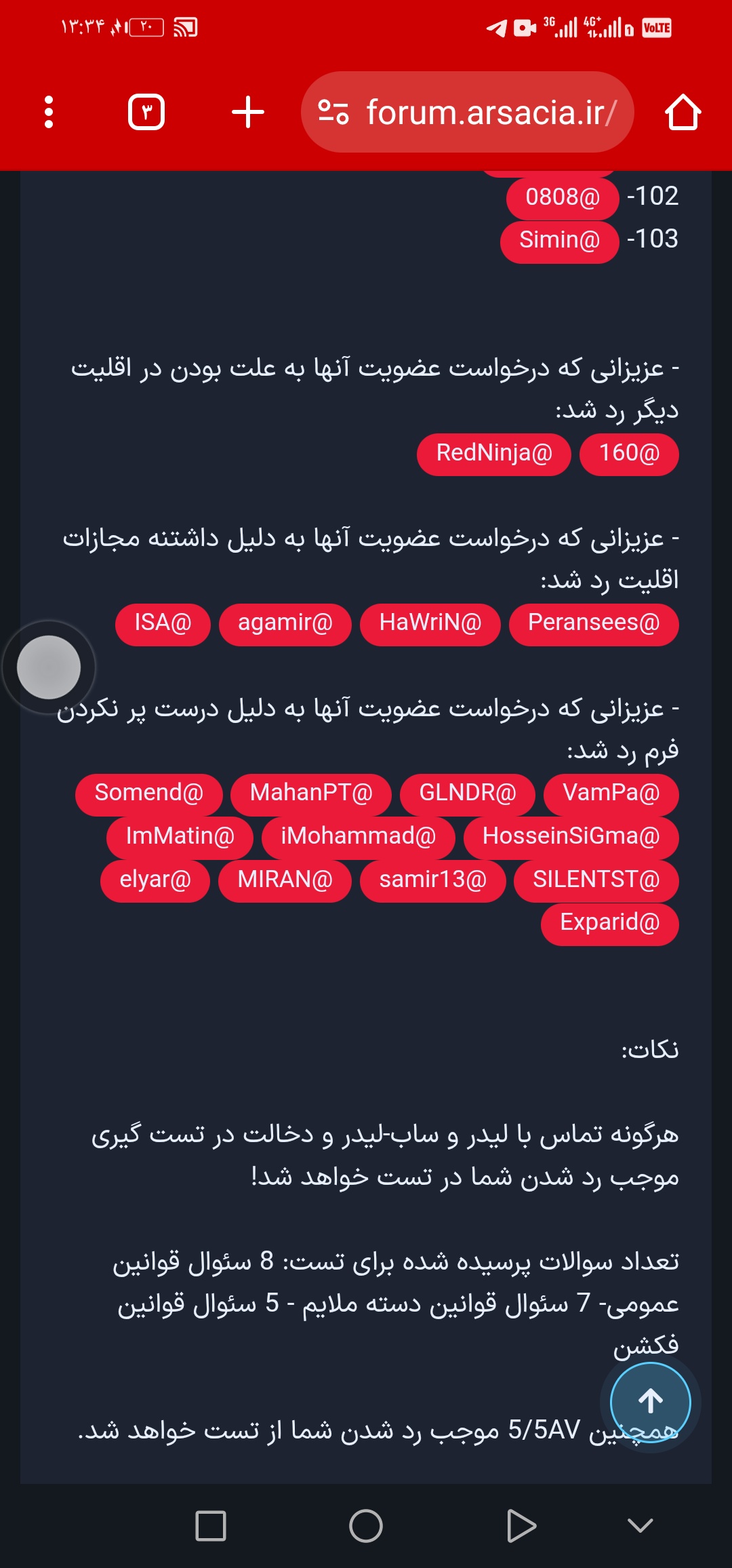
Task: Open the Simin user mention
Action: tap(560, 241)
